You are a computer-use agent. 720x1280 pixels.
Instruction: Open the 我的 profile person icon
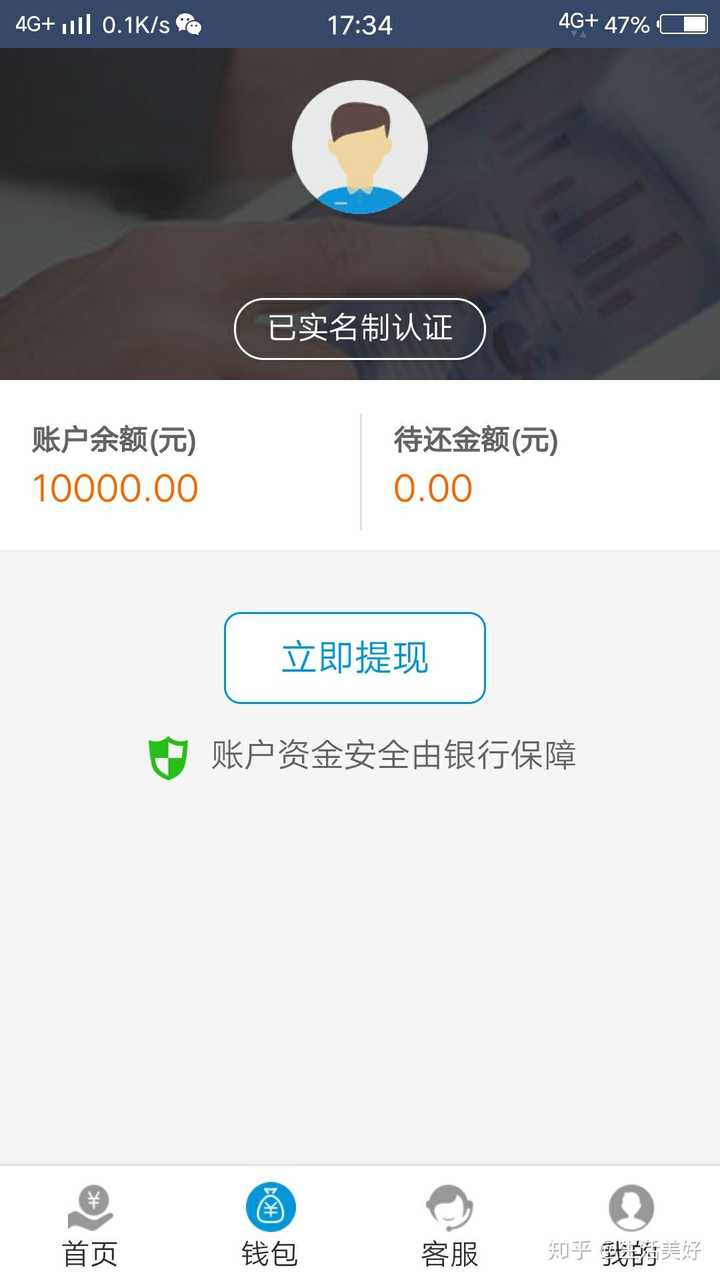tap(630, 1208)
